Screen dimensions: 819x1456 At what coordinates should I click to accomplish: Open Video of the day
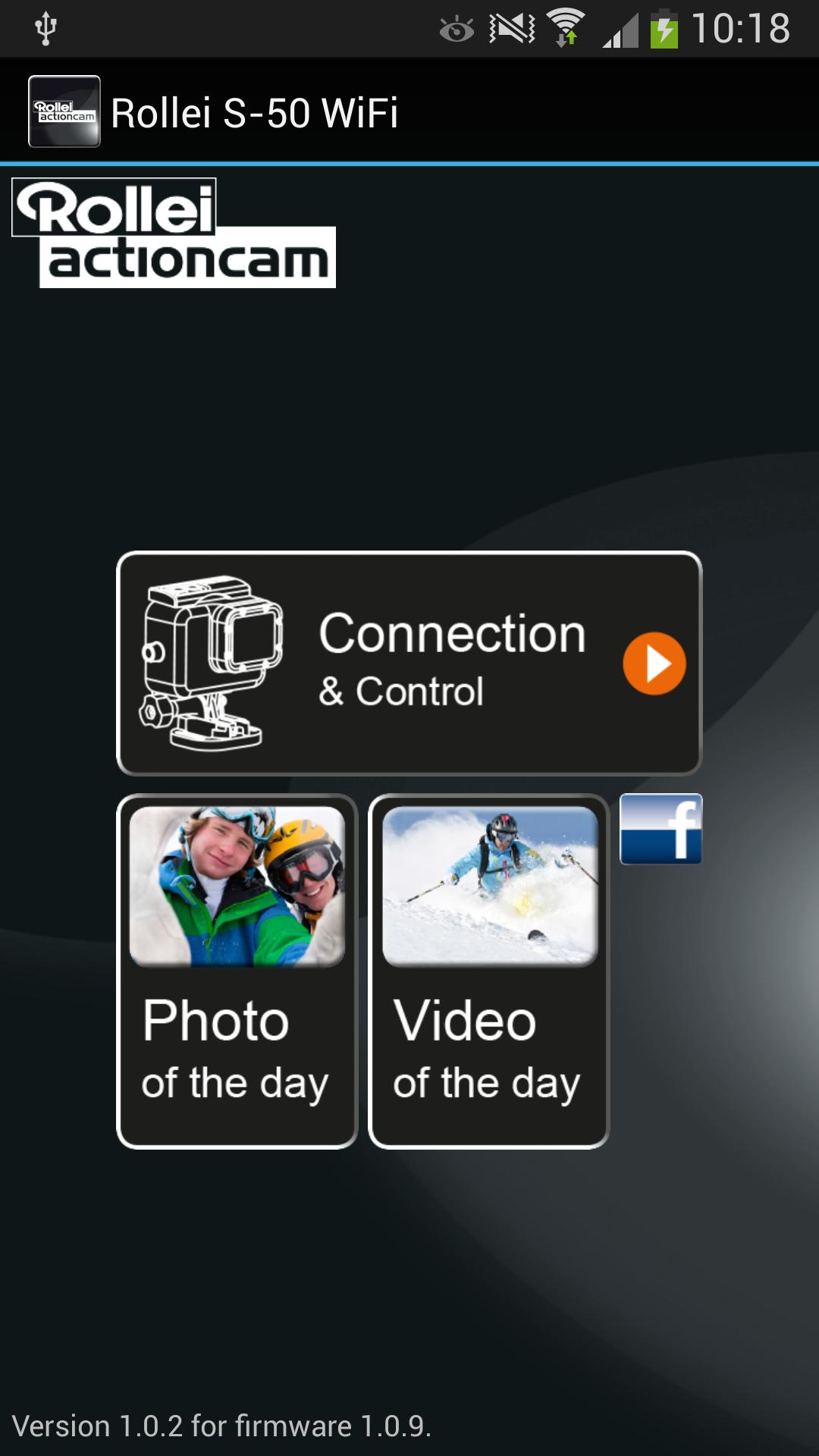(x=488, y=971)
